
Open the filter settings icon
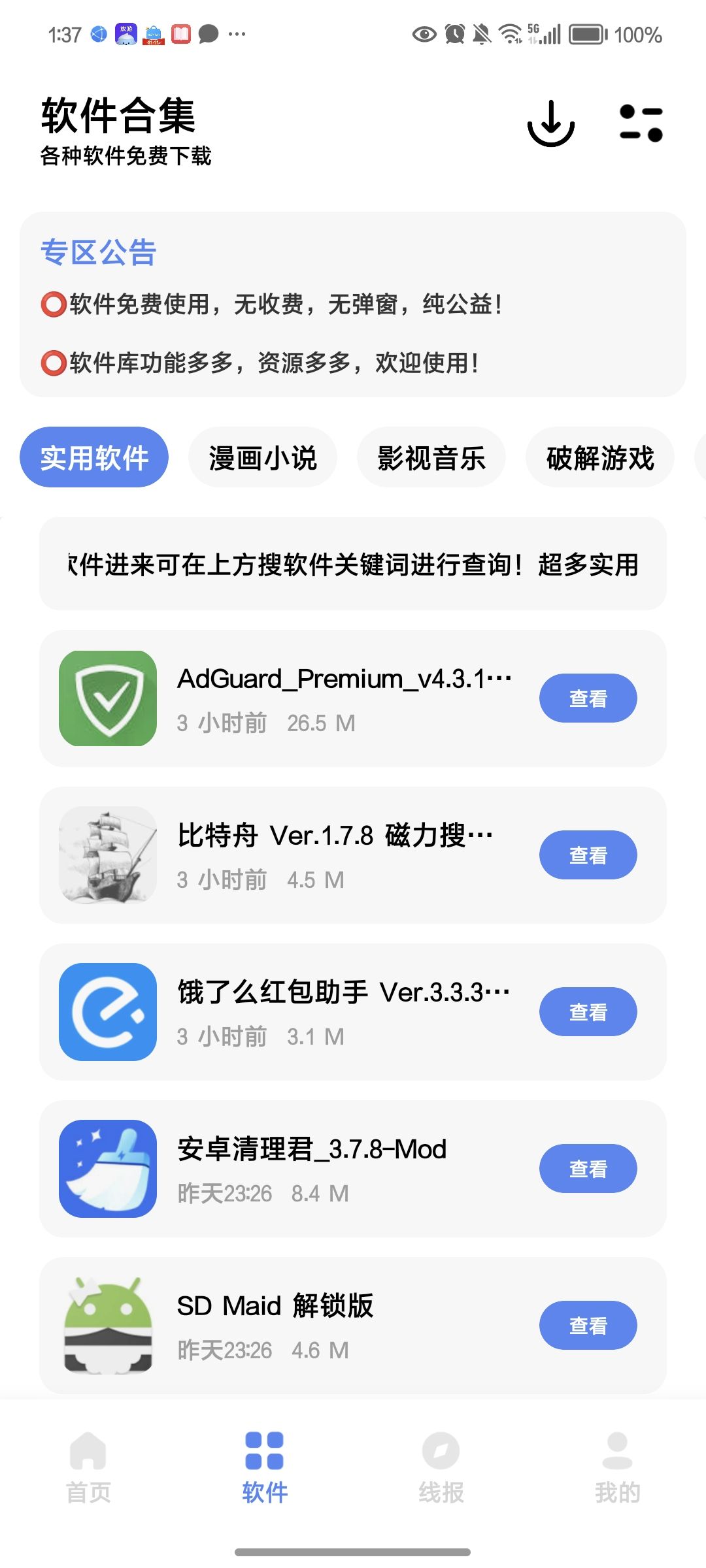pos(641,123)
